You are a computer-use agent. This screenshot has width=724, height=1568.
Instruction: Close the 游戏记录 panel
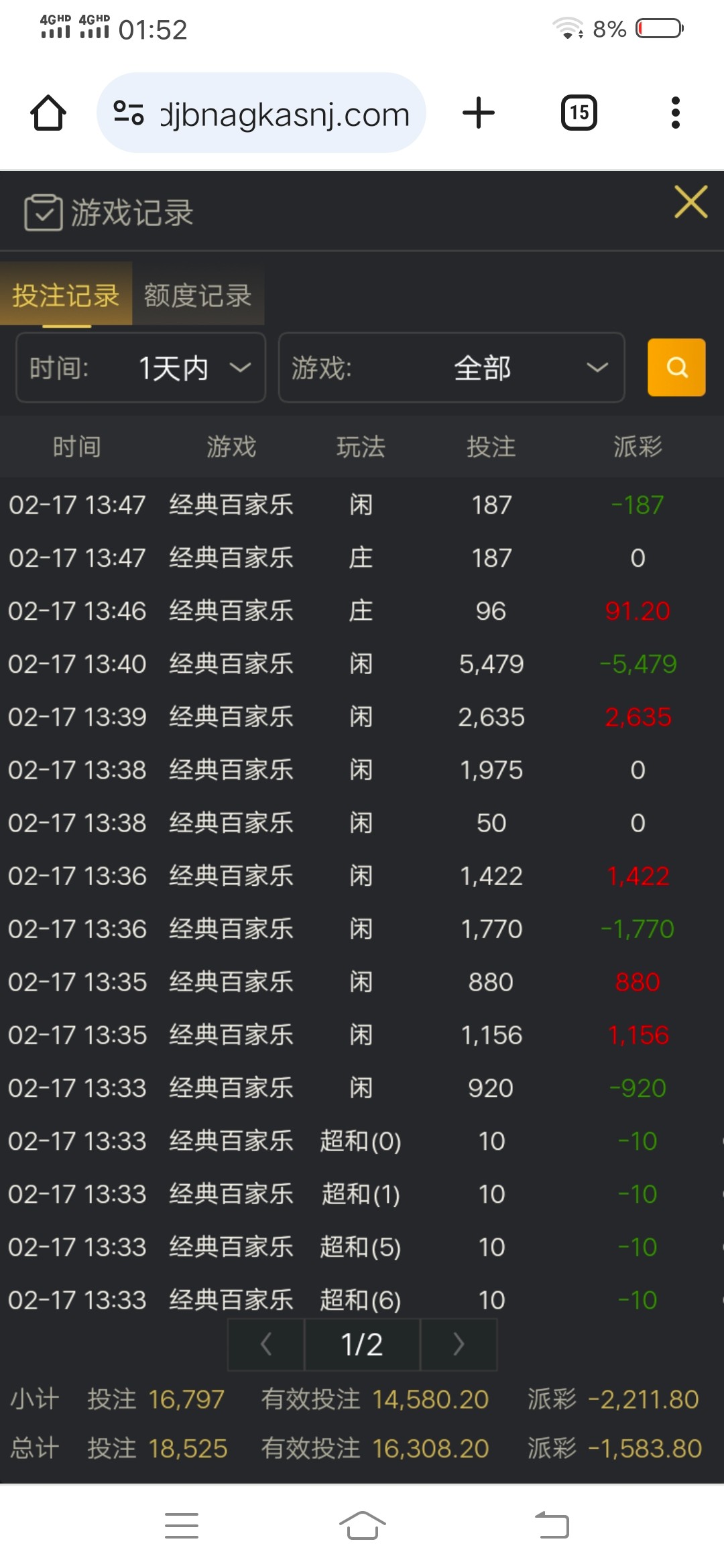coord(691,202)
